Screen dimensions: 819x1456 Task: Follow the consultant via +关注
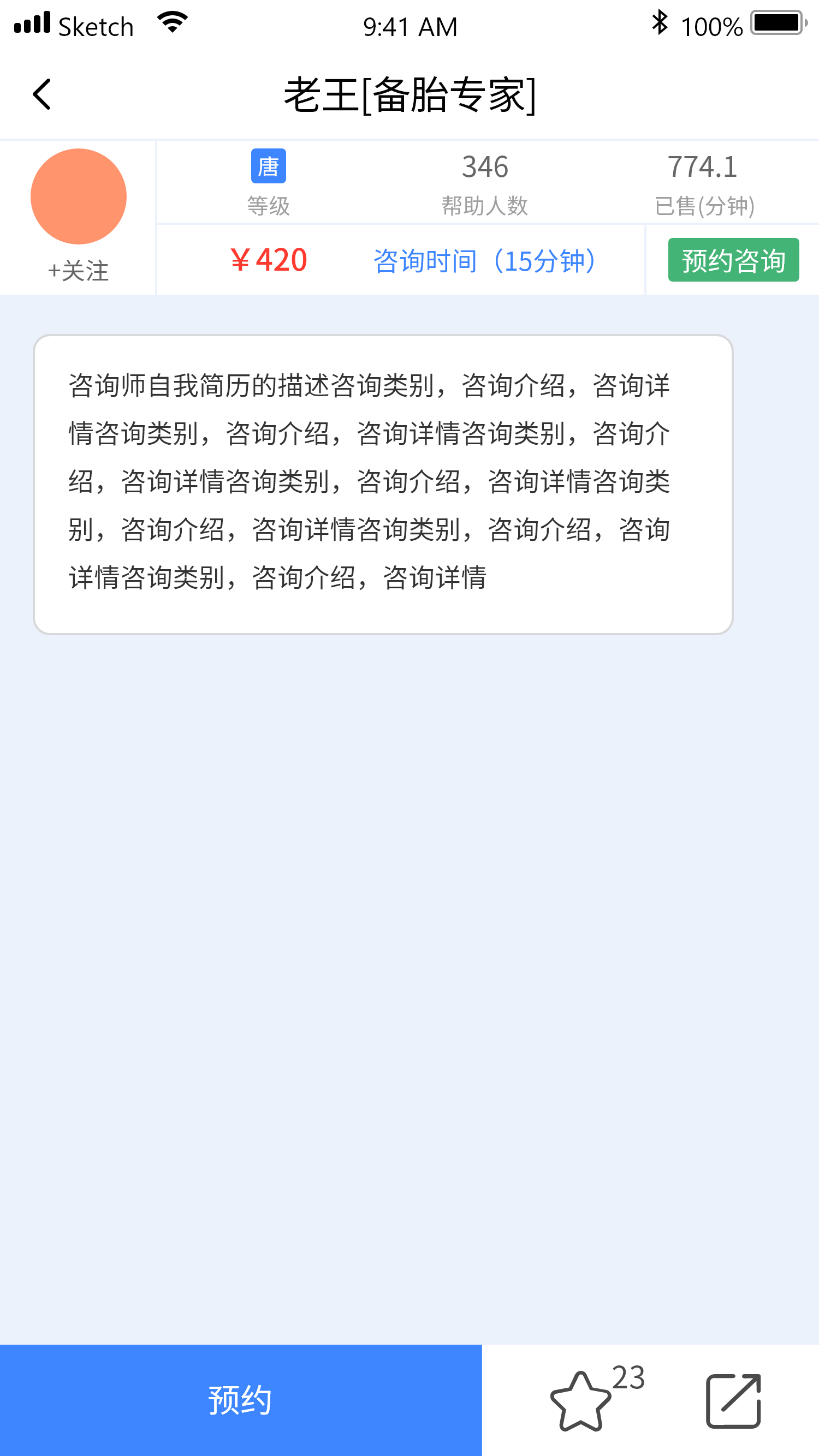click(78, 271)
